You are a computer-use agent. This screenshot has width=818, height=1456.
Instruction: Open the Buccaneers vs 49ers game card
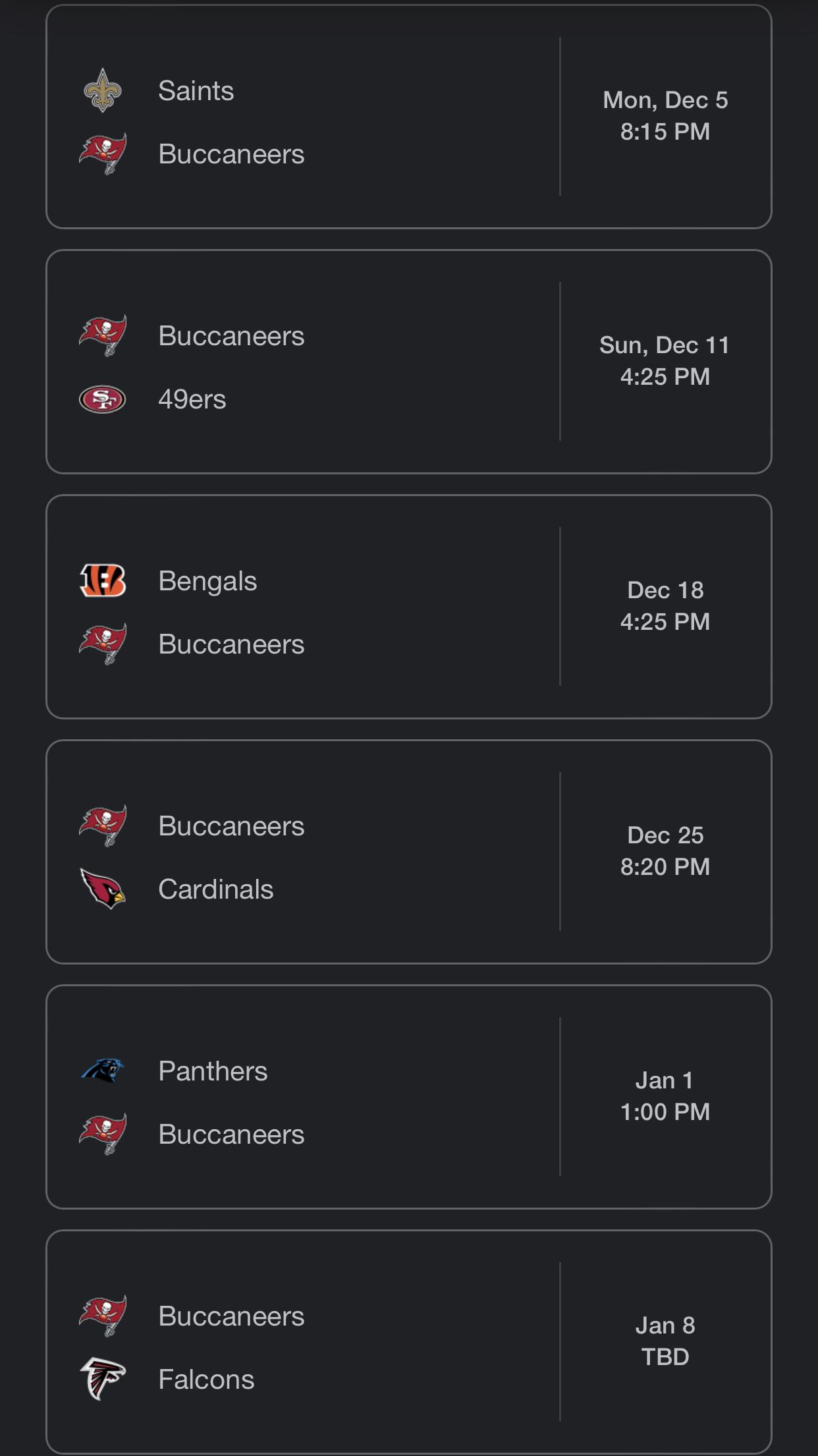tap(408, 362)
